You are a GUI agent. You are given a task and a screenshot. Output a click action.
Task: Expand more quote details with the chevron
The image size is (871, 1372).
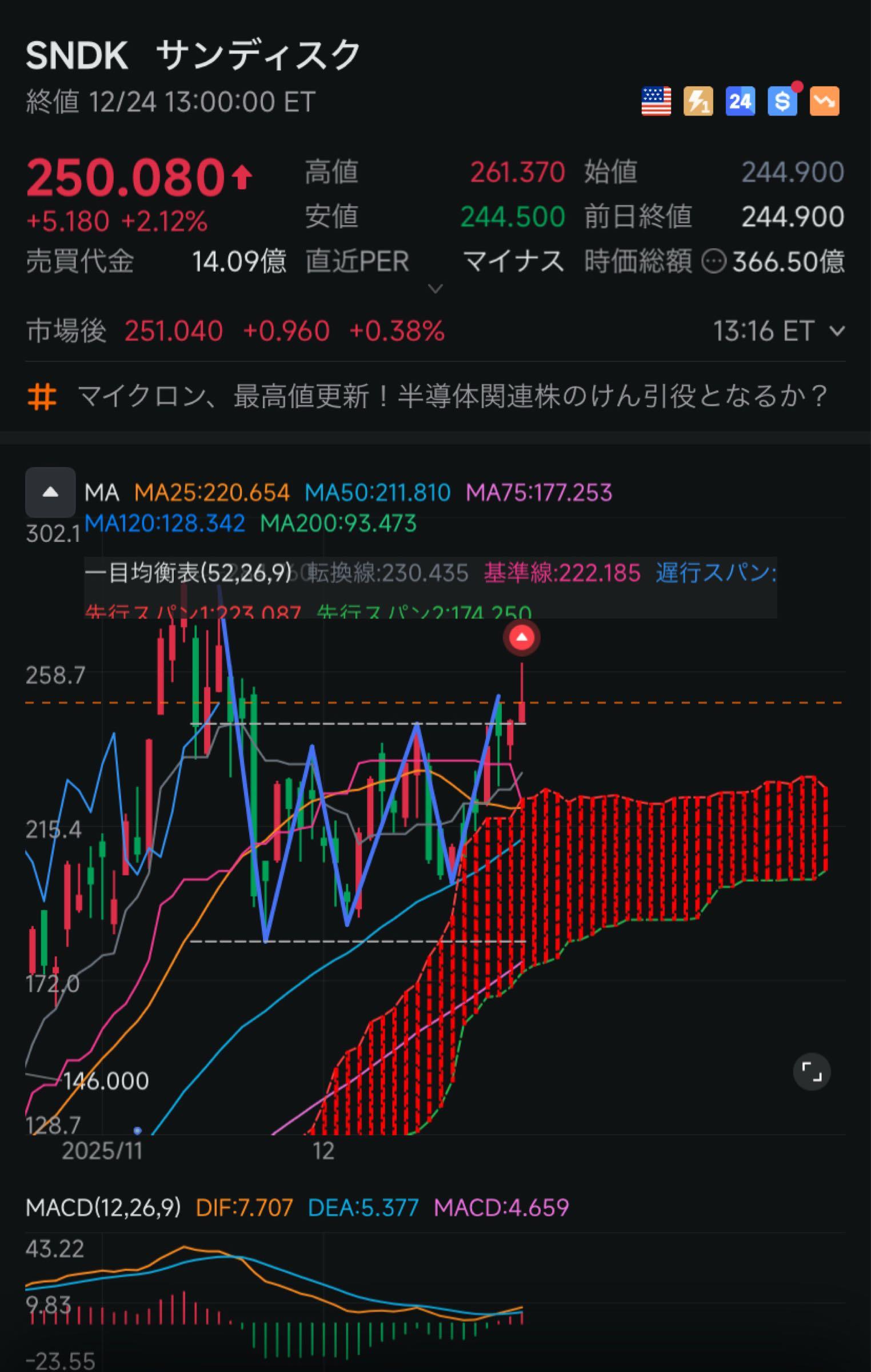435,289
